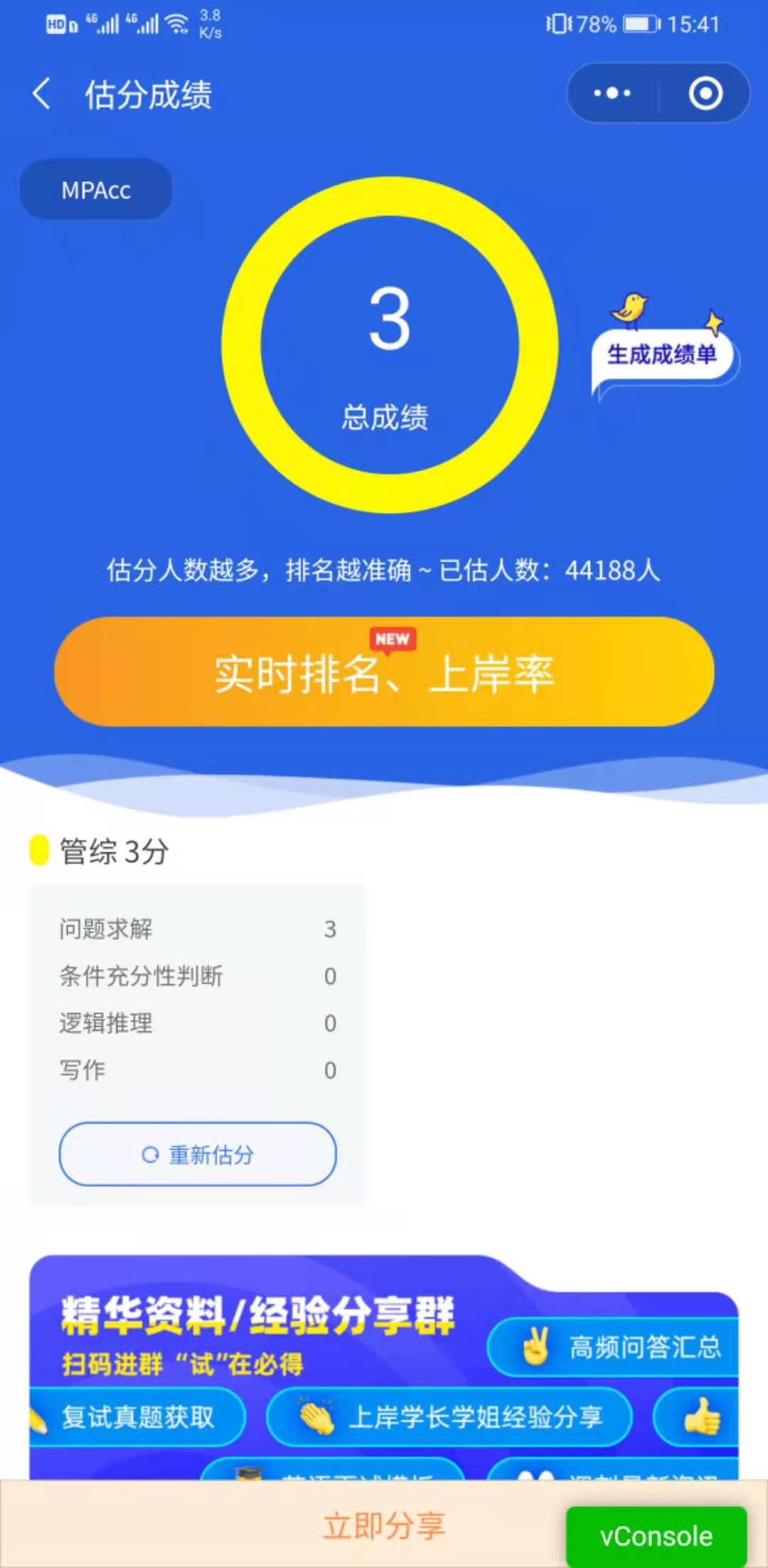Generate the score report via 生成成绩单
This screenshot has width=768, height=1568.
click(661, 354)
